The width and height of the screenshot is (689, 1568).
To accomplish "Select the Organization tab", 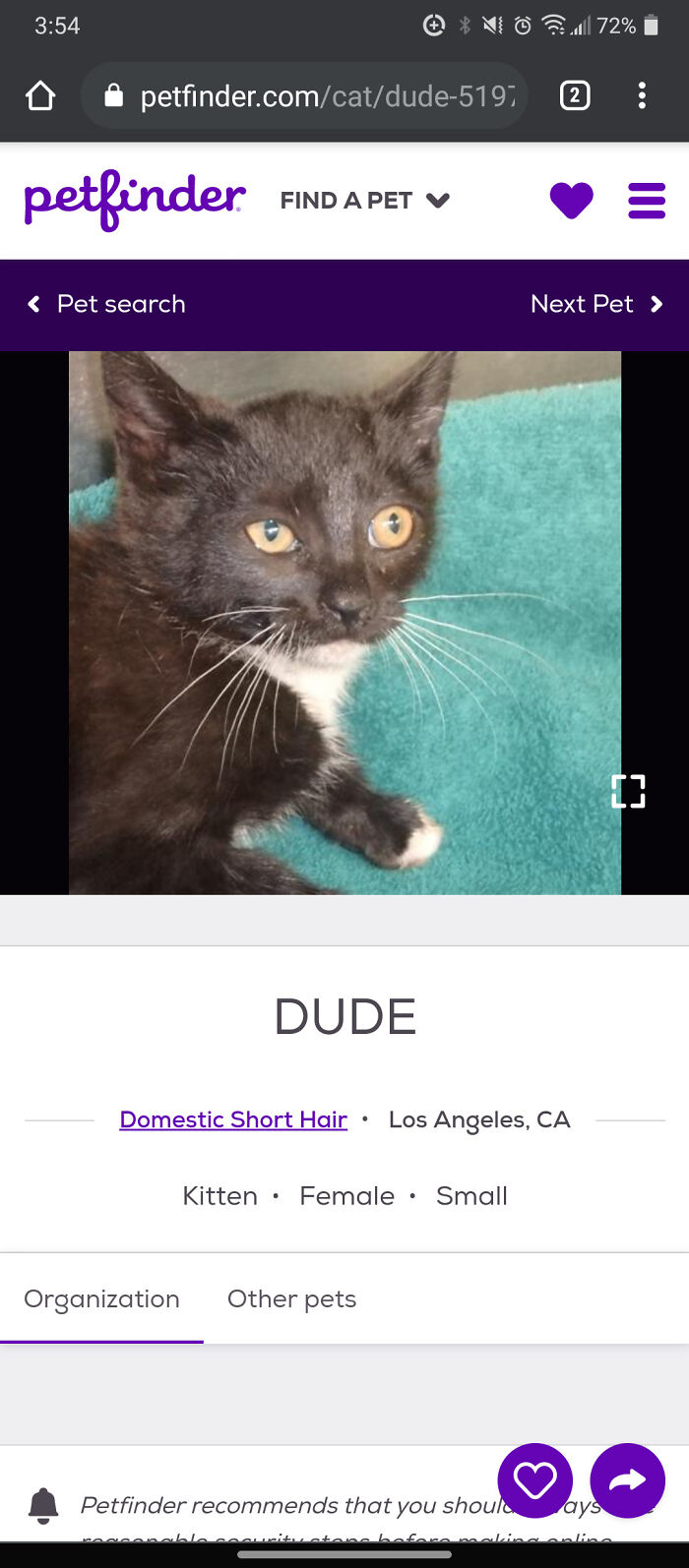I will point(101,1299).
